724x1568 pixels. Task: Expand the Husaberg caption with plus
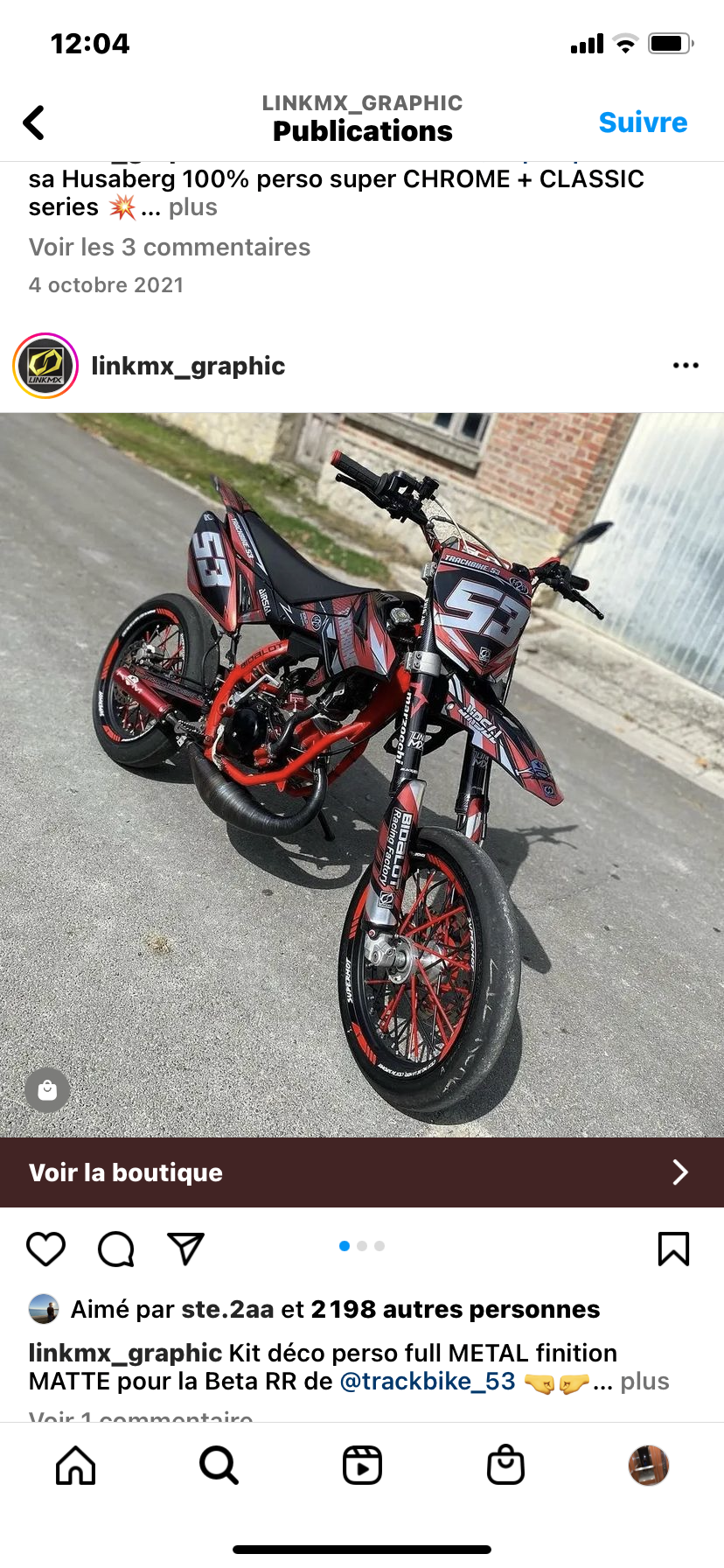[x=193, y=207]
